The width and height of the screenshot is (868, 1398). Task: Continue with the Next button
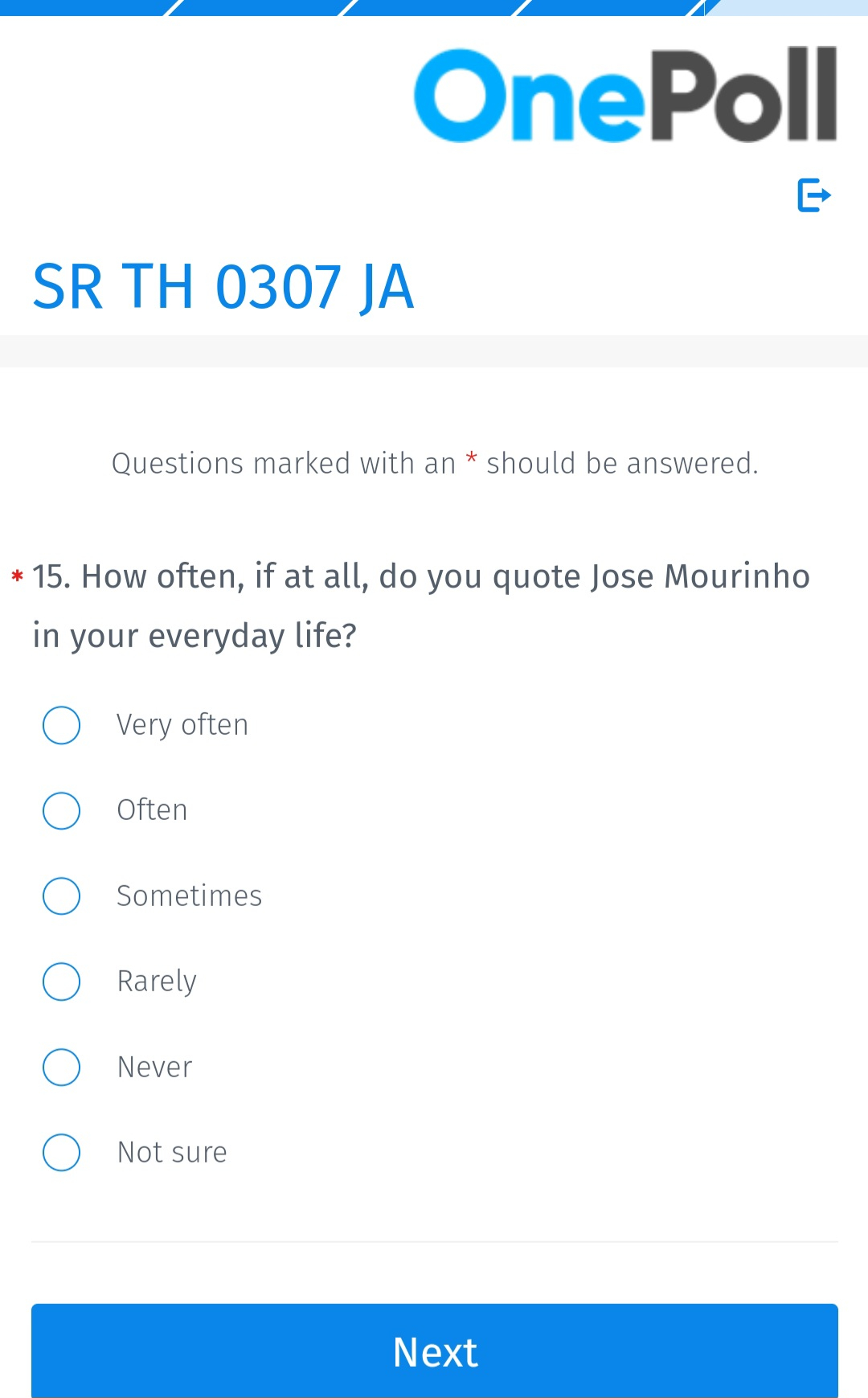(435, 1351)
